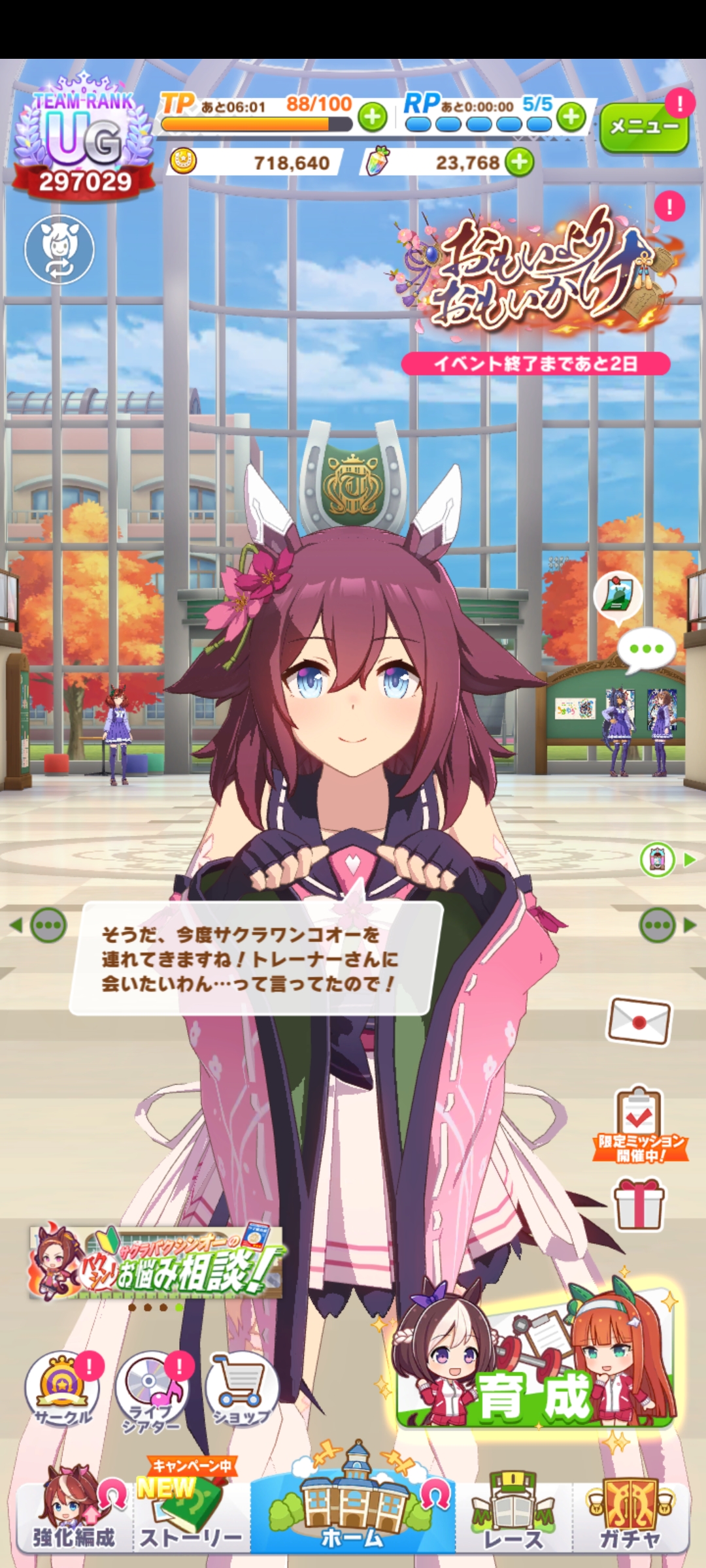Switch to the ガチャ tab
The height and width of the screenshot is (1568, 706).
630,1517
